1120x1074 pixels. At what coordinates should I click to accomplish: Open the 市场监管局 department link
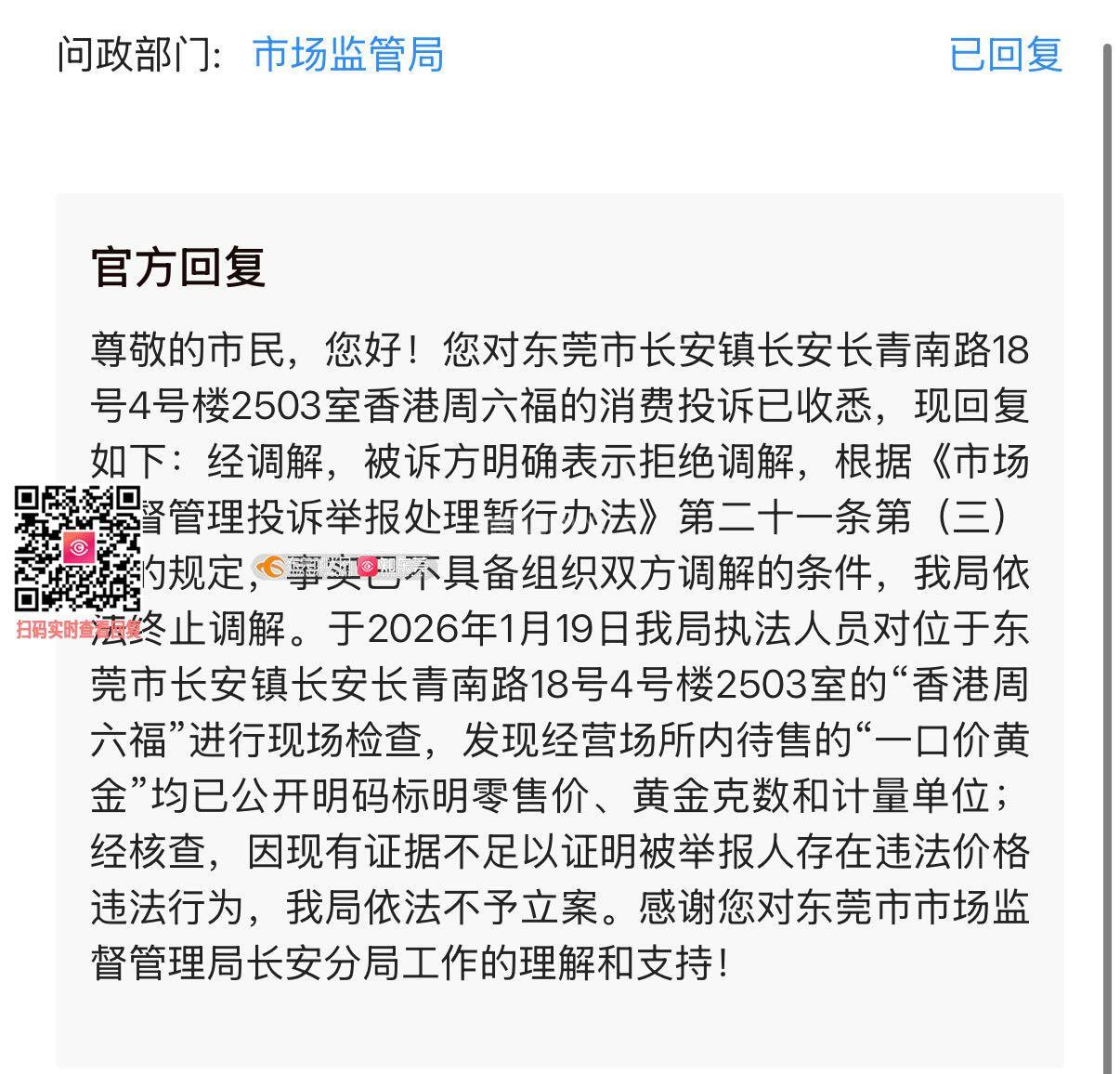347,54
